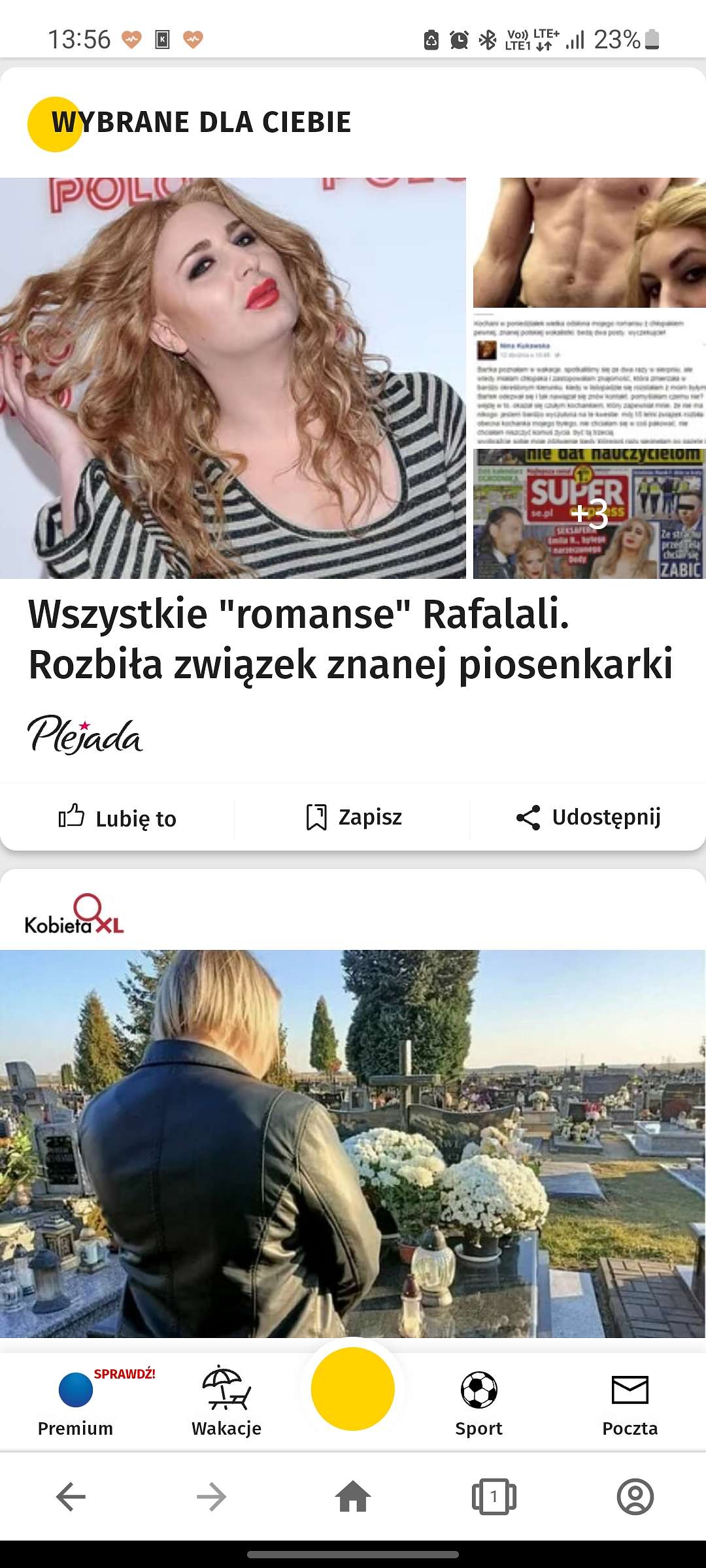
Task: Open the browser home page icon
Action: (353, 1497)
